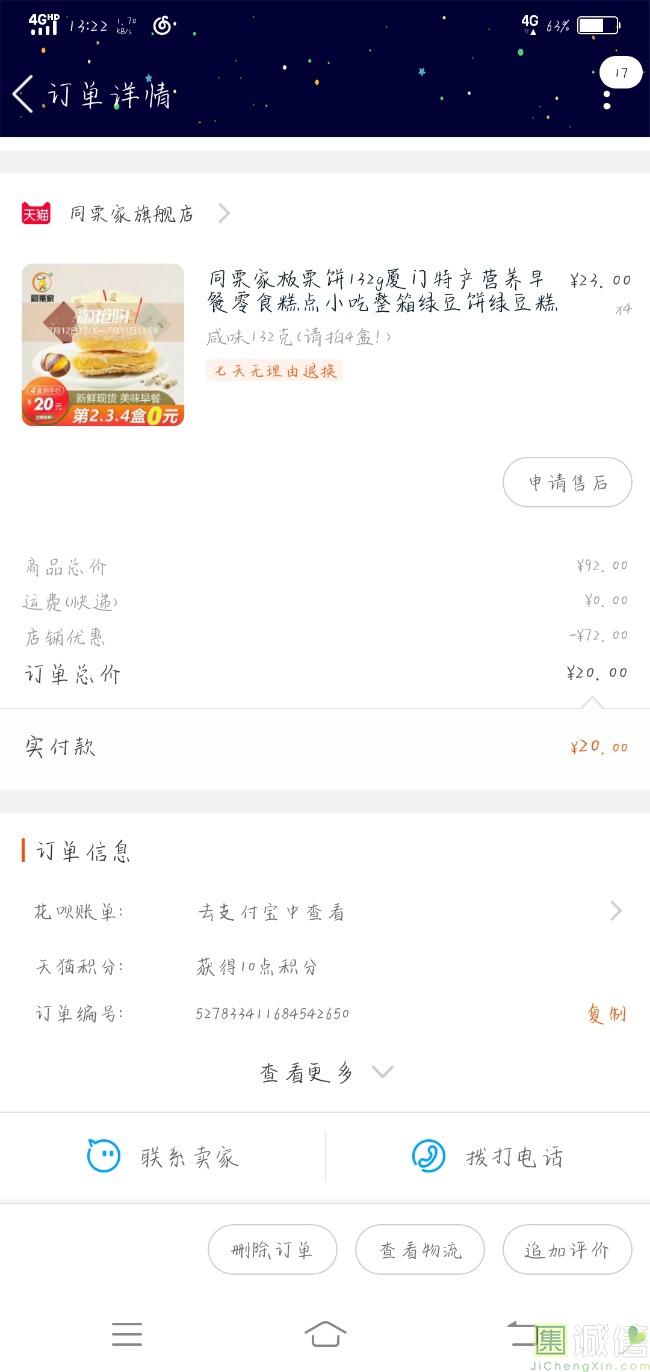
Task: Open the 同栗家旗舰店 store page
Action: [x=130, y=214]
